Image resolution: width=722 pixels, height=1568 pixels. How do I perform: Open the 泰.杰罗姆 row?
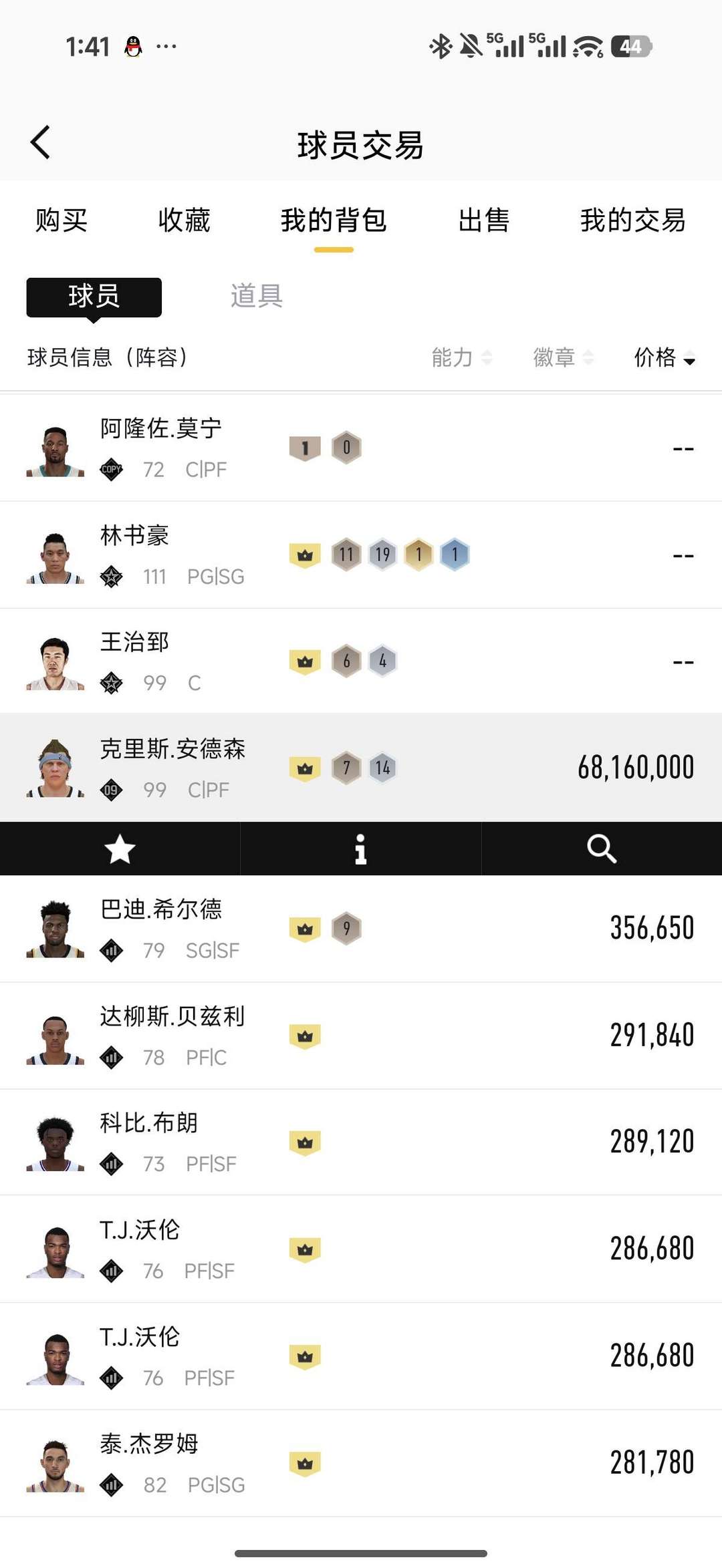(361, 1463)
